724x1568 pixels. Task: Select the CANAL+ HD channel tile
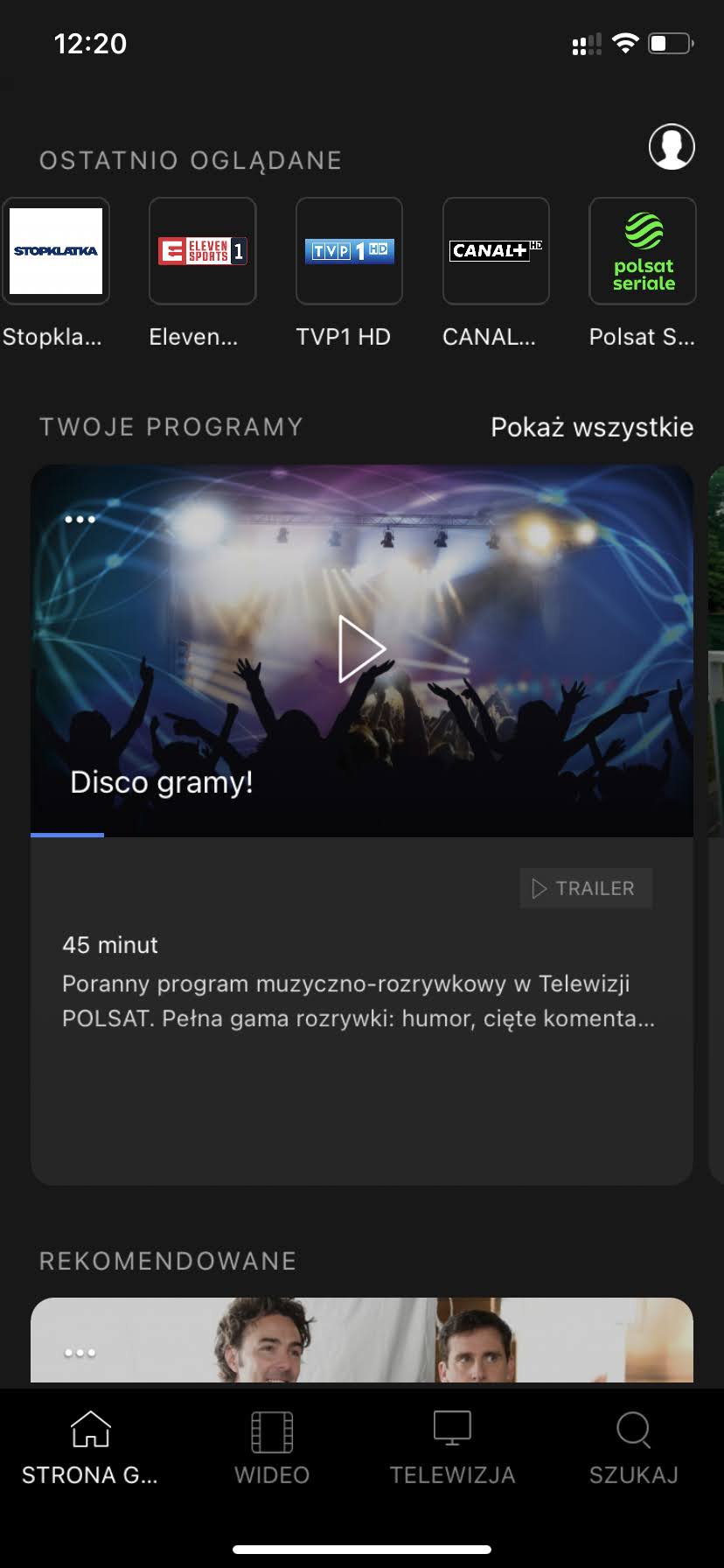tap(496, 251)
